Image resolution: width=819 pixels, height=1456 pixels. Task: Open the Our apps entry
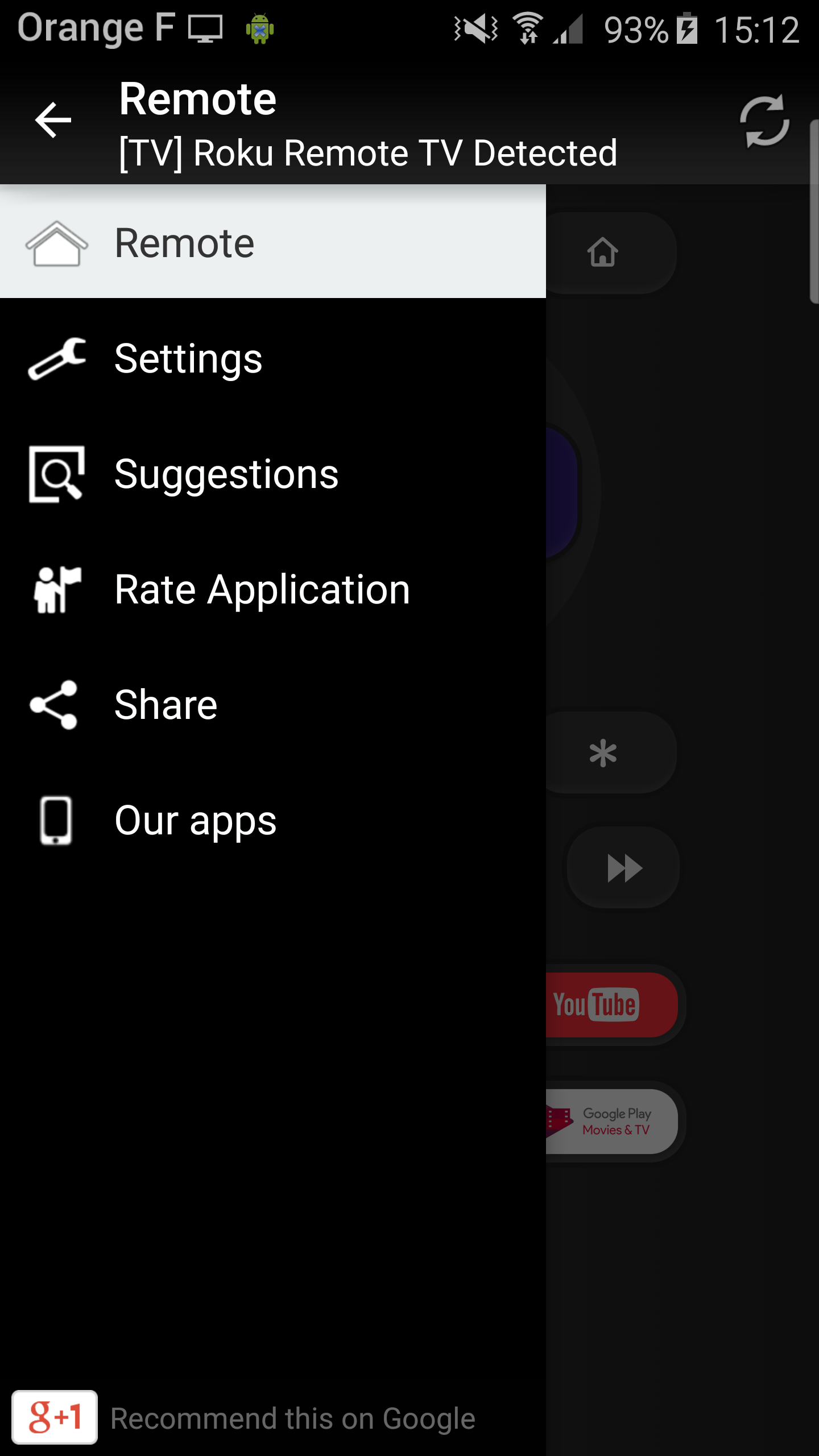point(273,820)
